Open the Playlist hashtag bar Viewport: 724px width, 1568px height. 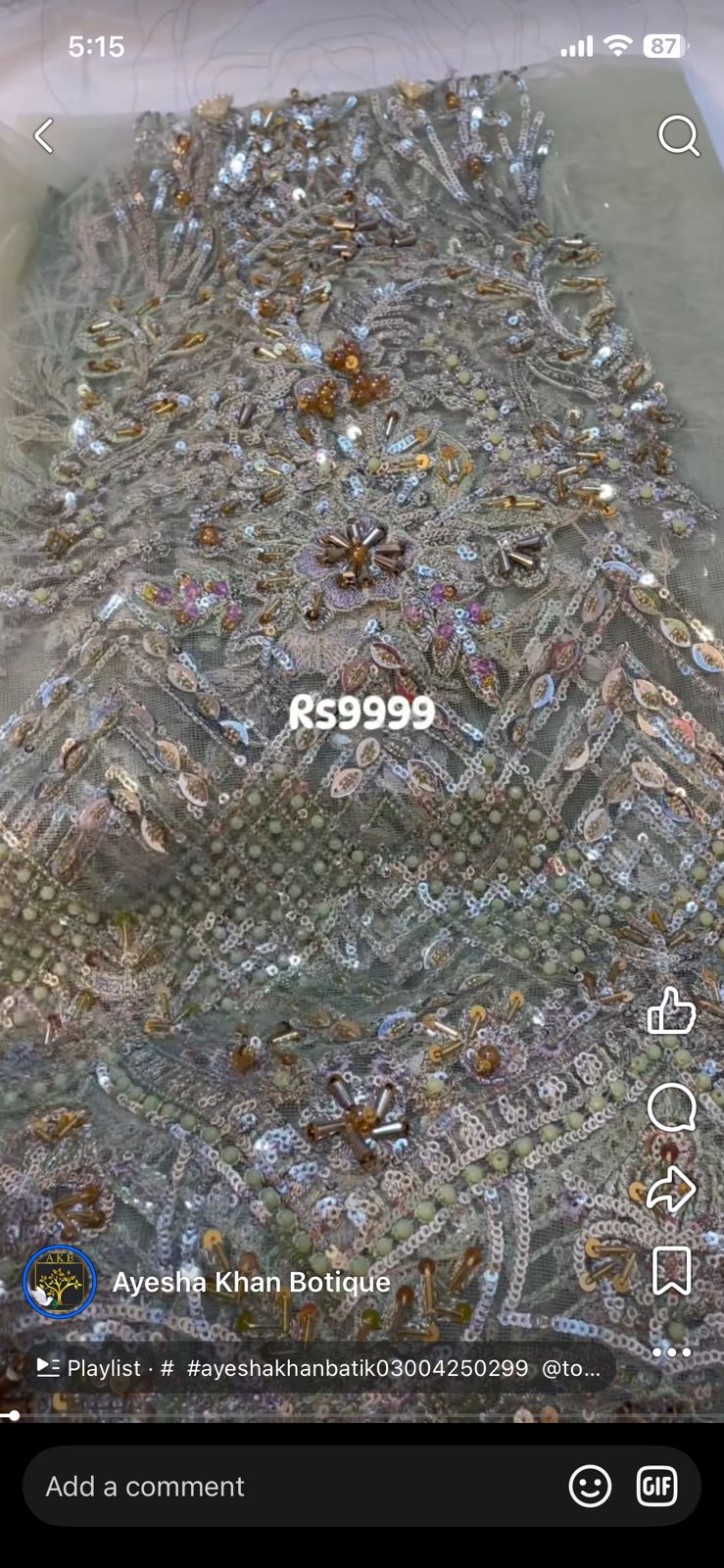click(x=319, y=1368)
